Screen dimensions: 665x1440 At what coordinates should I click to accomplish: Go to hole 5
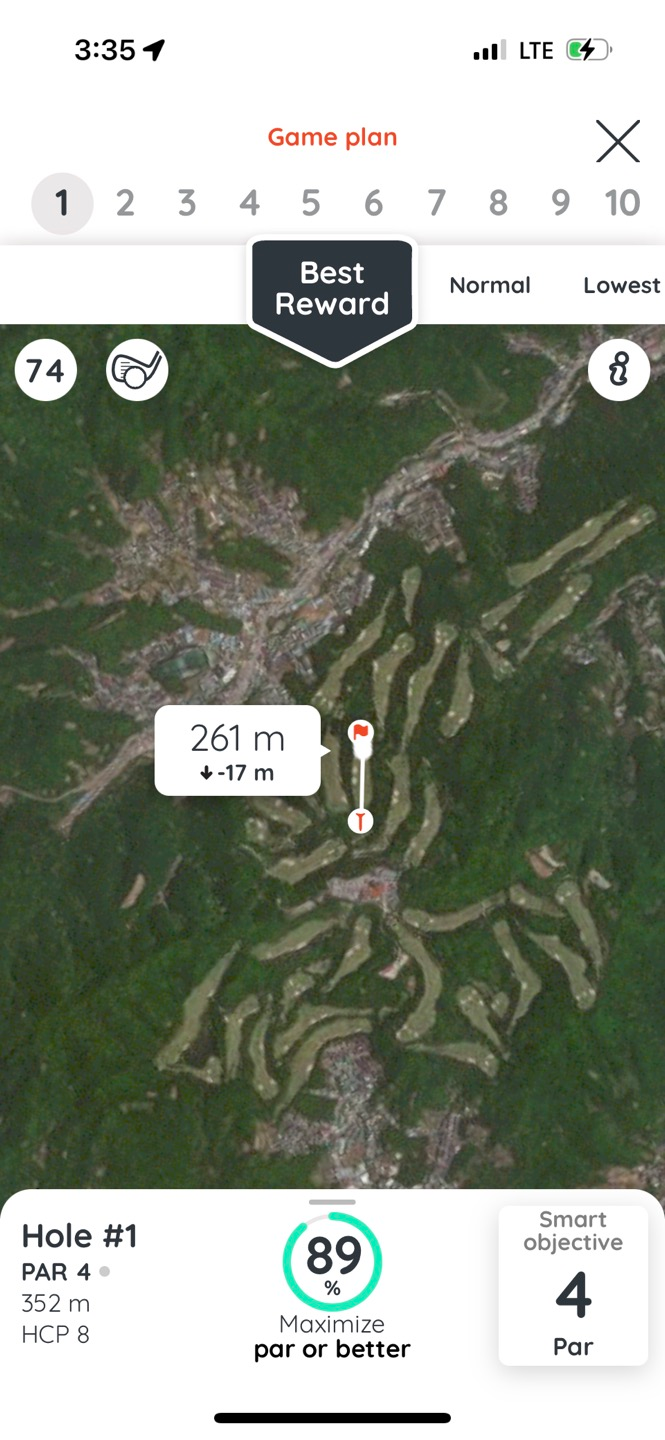(x=311, y=203)
